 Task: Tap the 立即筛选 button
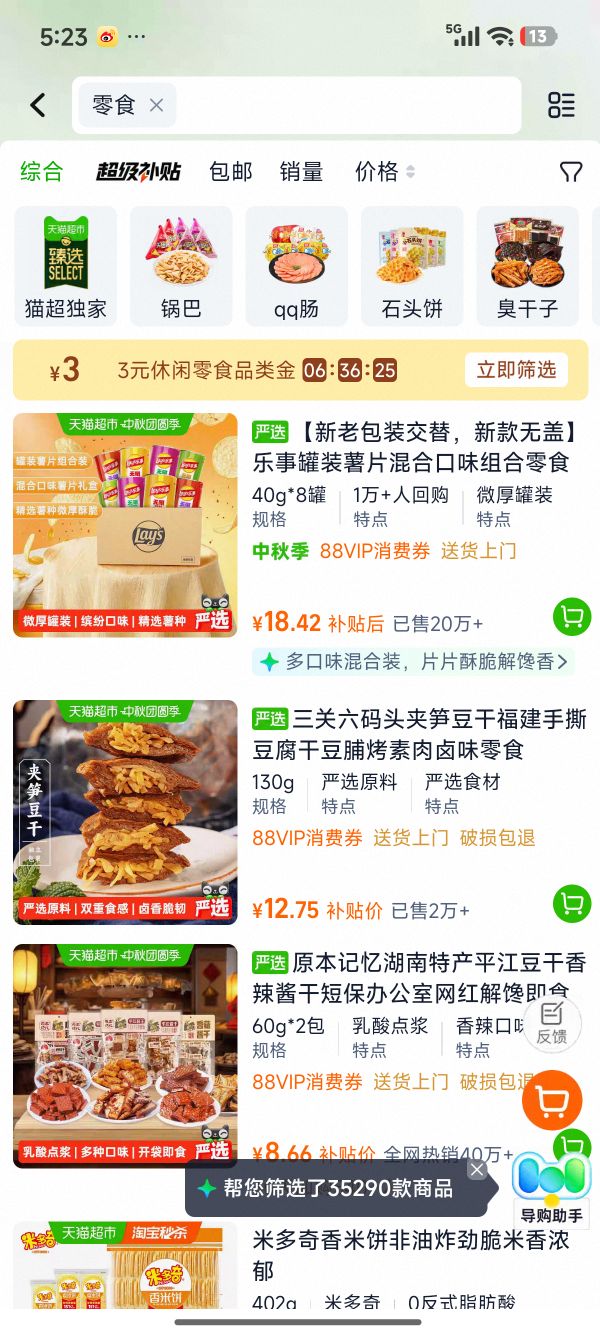[516, 370]
